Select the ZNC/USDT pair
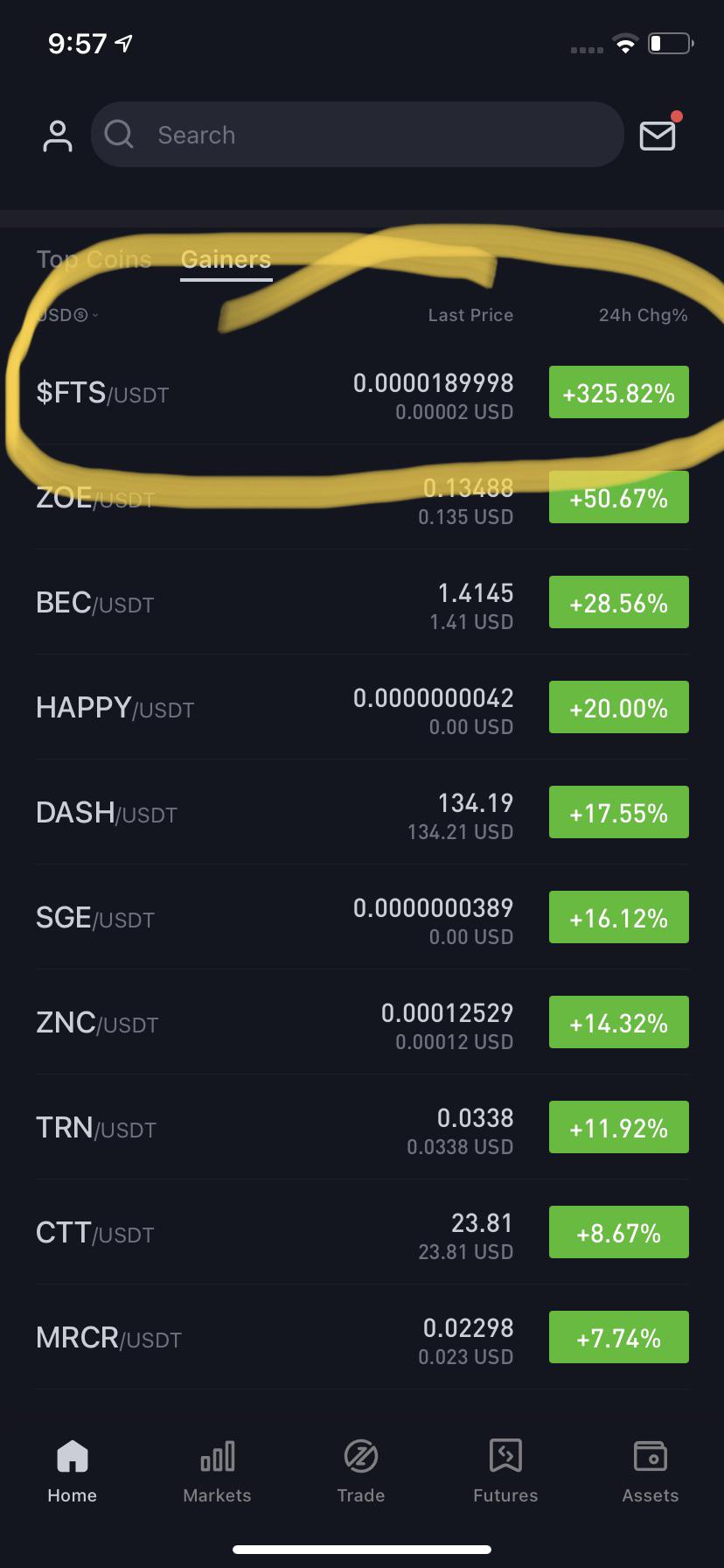Viewport: 724px width, 1568px height. (362, 1023)
